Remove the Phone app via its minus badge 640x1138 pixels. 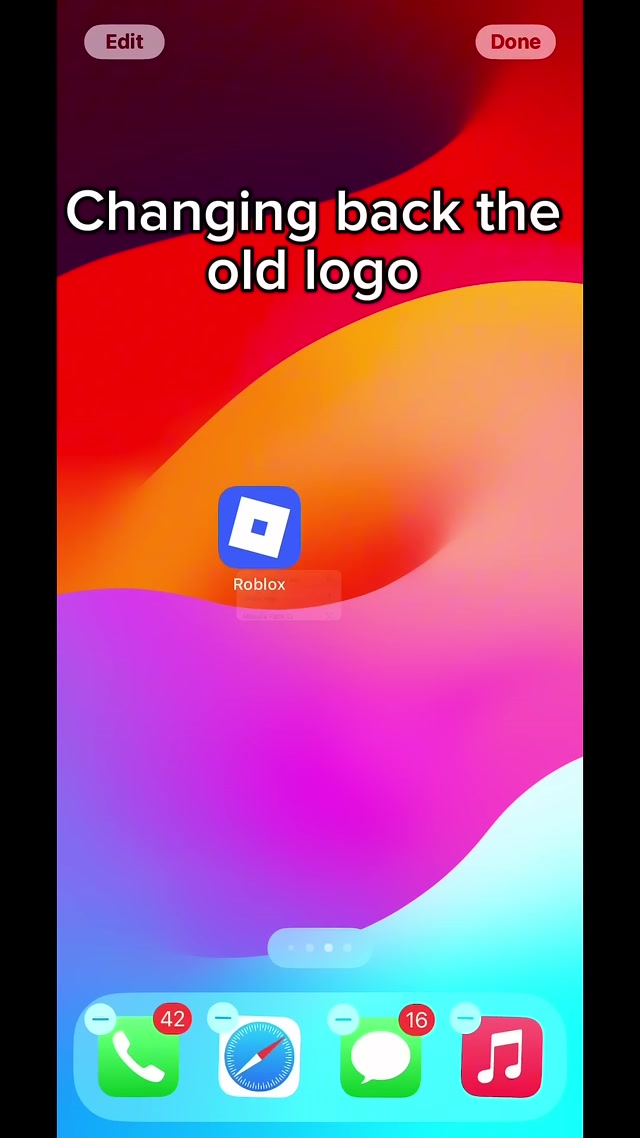click(x=101, y=1019)
